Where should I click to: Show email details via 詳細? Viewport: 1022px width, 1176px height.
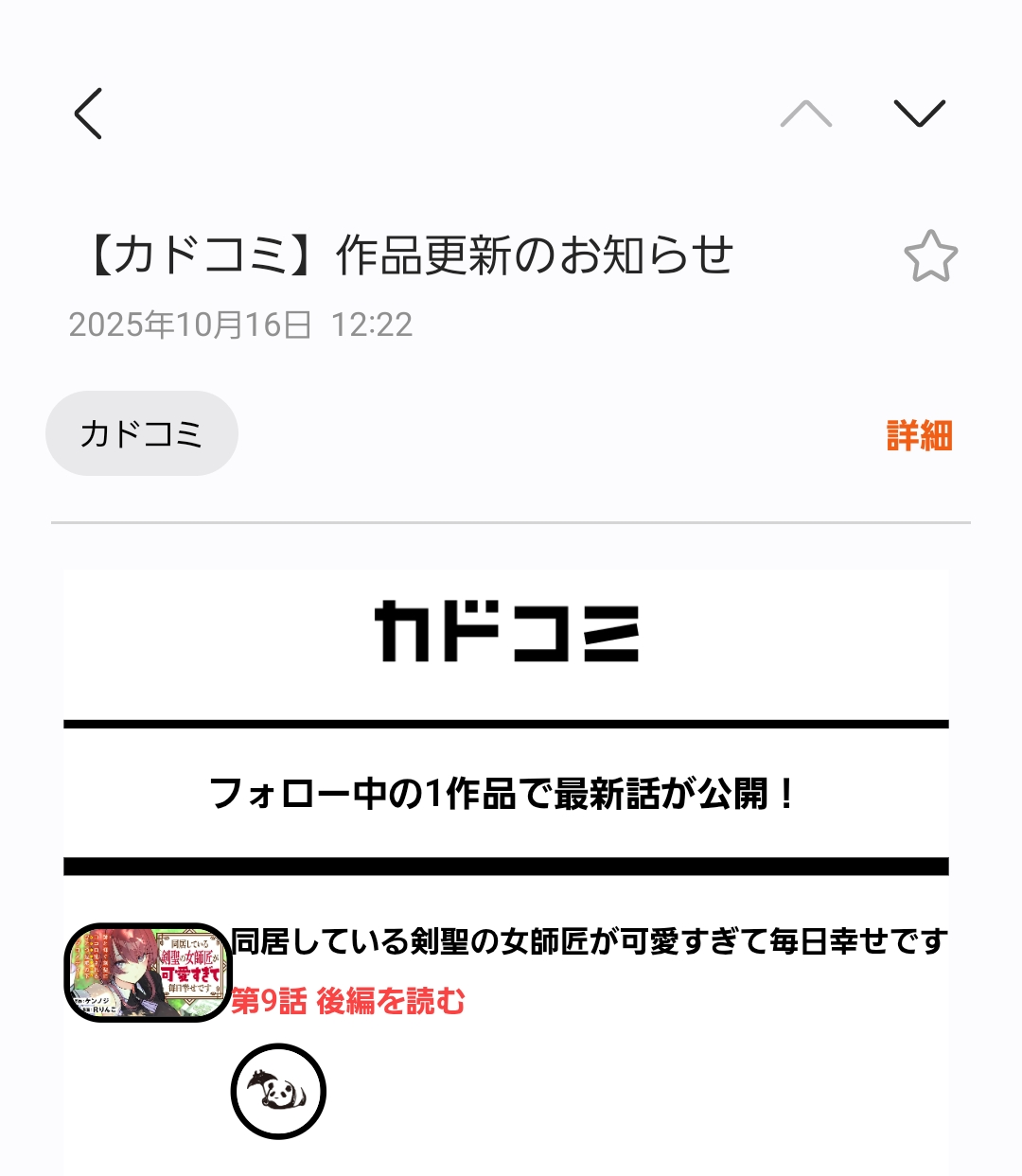(x=919, y=436)
